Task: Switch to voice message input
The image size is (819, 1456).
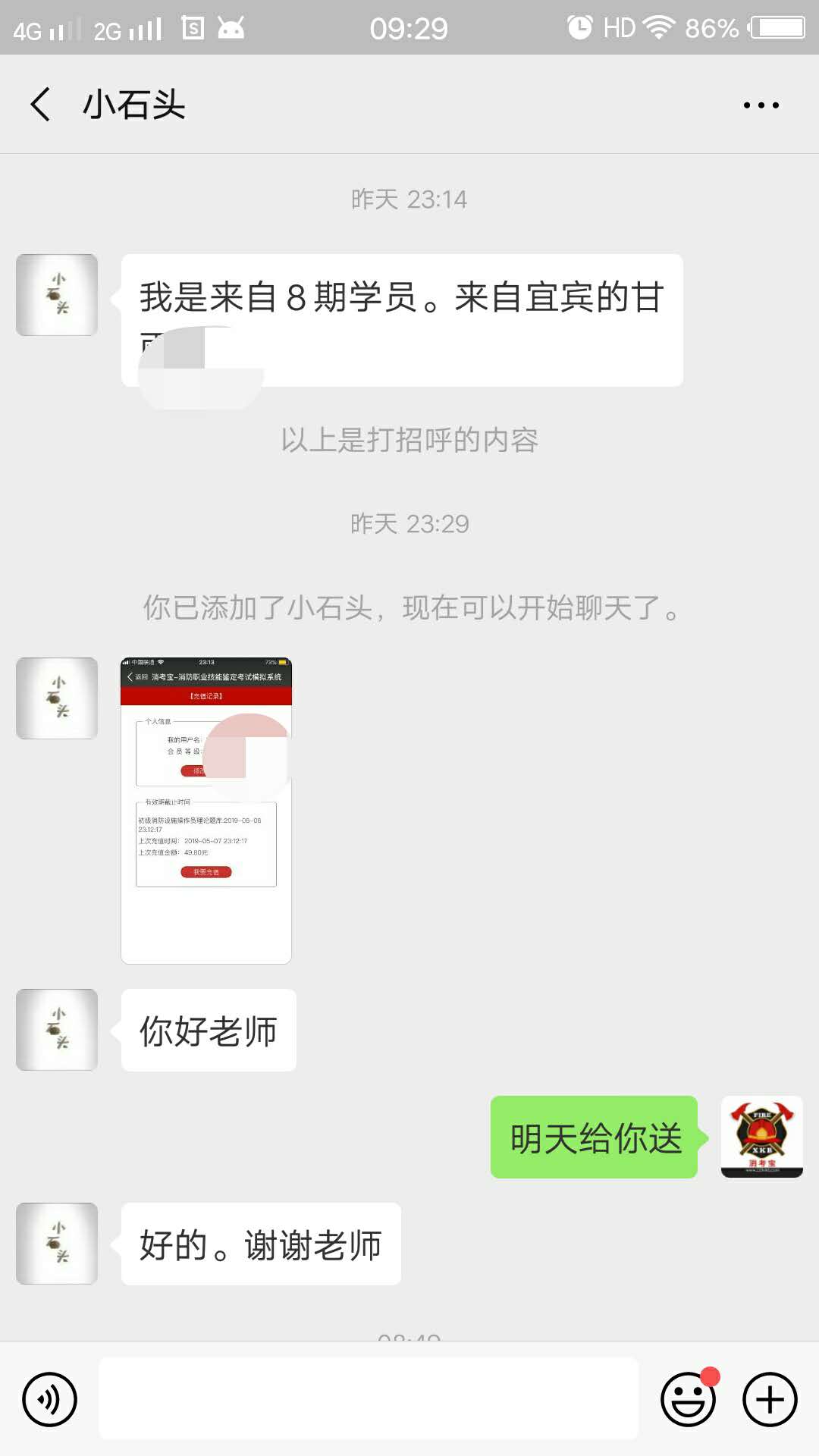Action: pos(50,1399)
